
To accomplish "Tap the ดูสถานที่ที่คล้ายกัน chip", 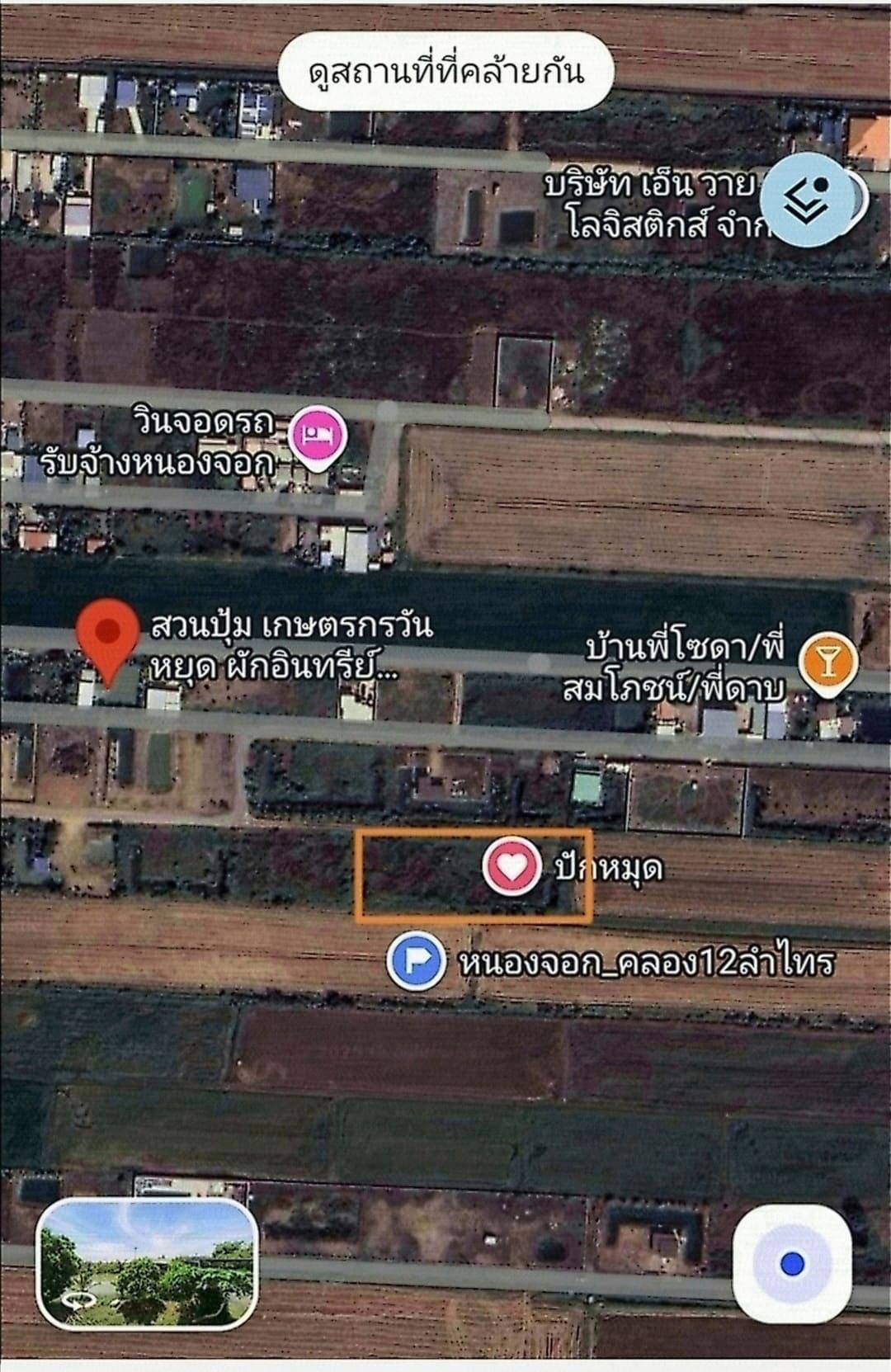I will [x=445, y=72].
